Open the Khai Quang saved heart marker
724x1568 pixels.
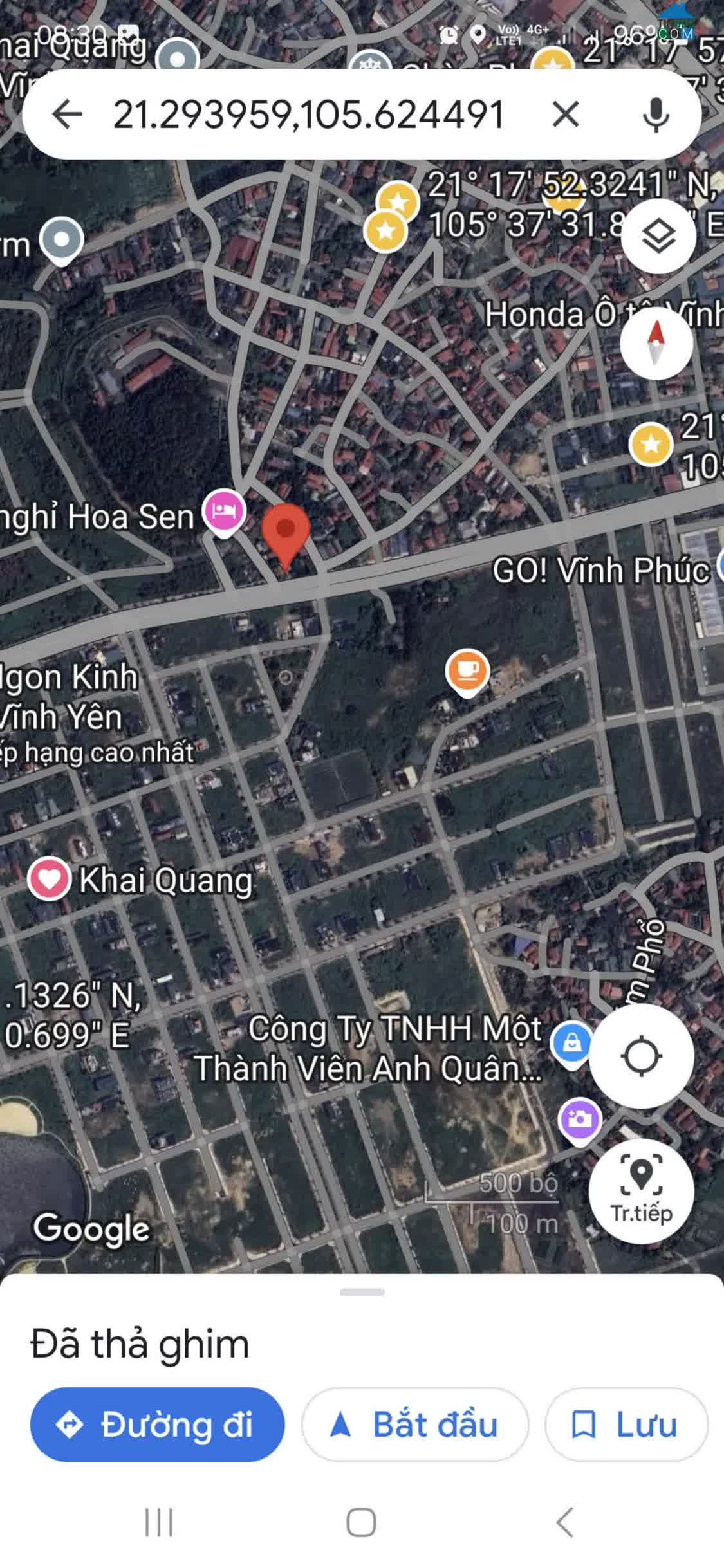(49, 878)
